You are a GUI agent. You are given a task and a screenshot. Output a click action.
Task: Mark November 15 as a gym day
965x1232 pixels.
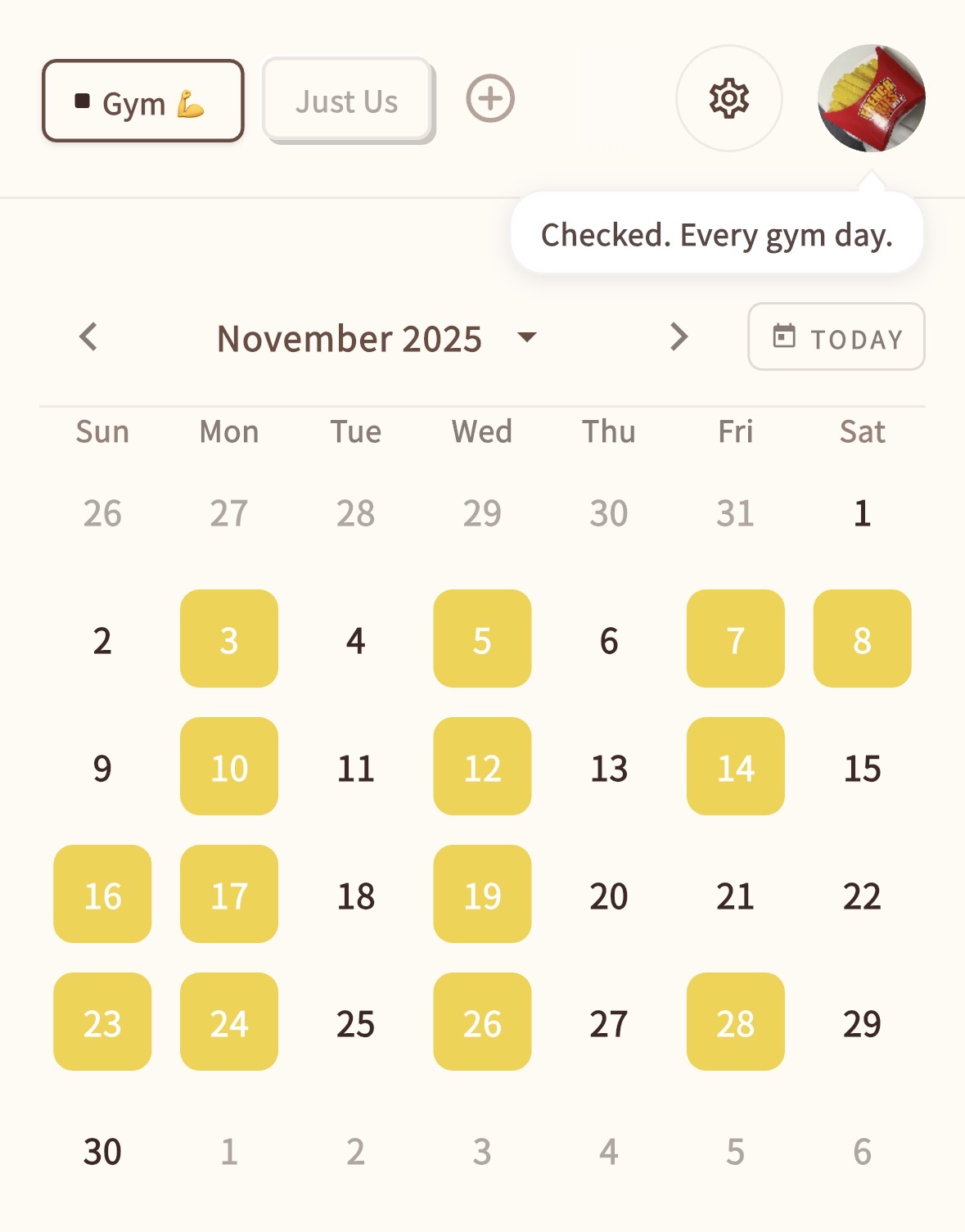click(x=862, y=767)
